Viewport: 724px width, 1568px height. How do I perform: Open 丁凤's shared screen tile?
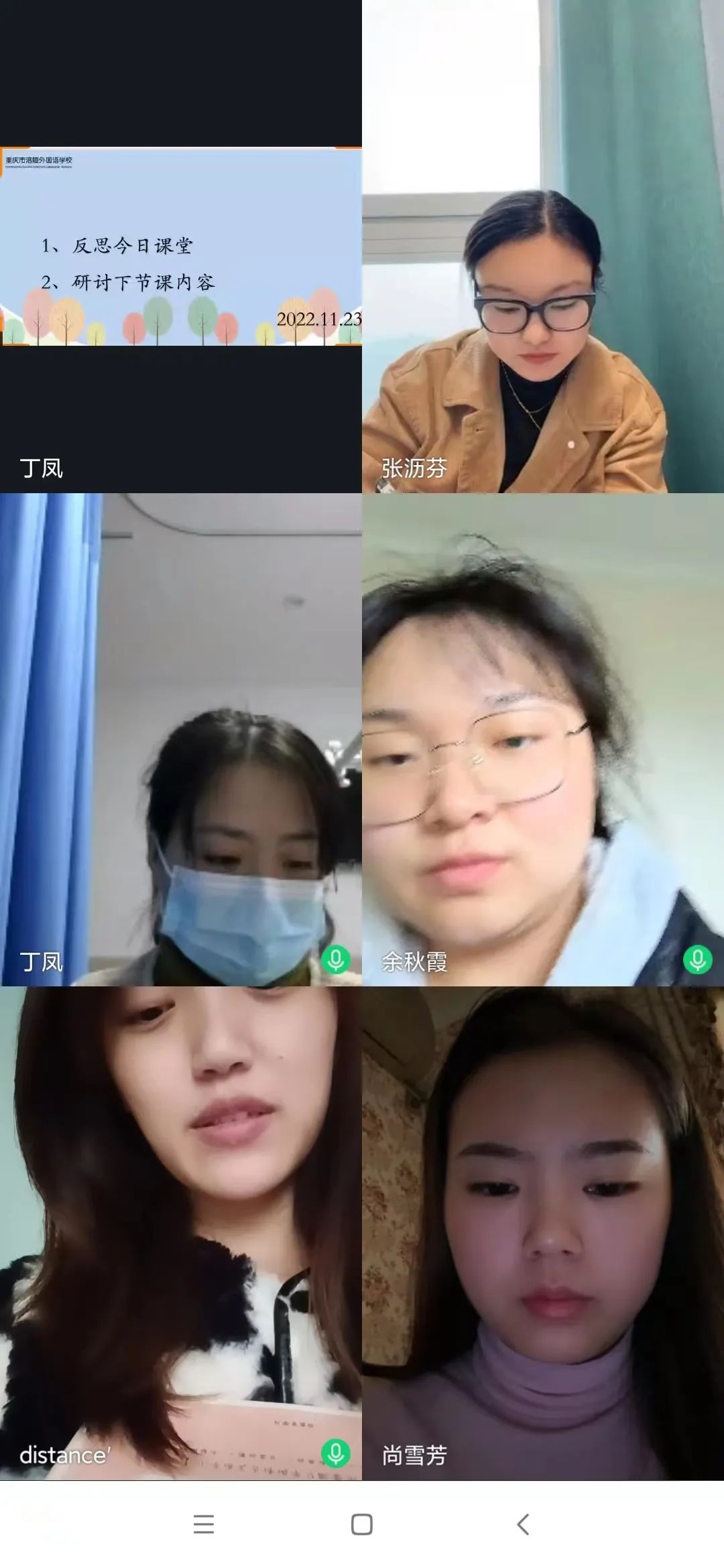(x=181, y=247)
